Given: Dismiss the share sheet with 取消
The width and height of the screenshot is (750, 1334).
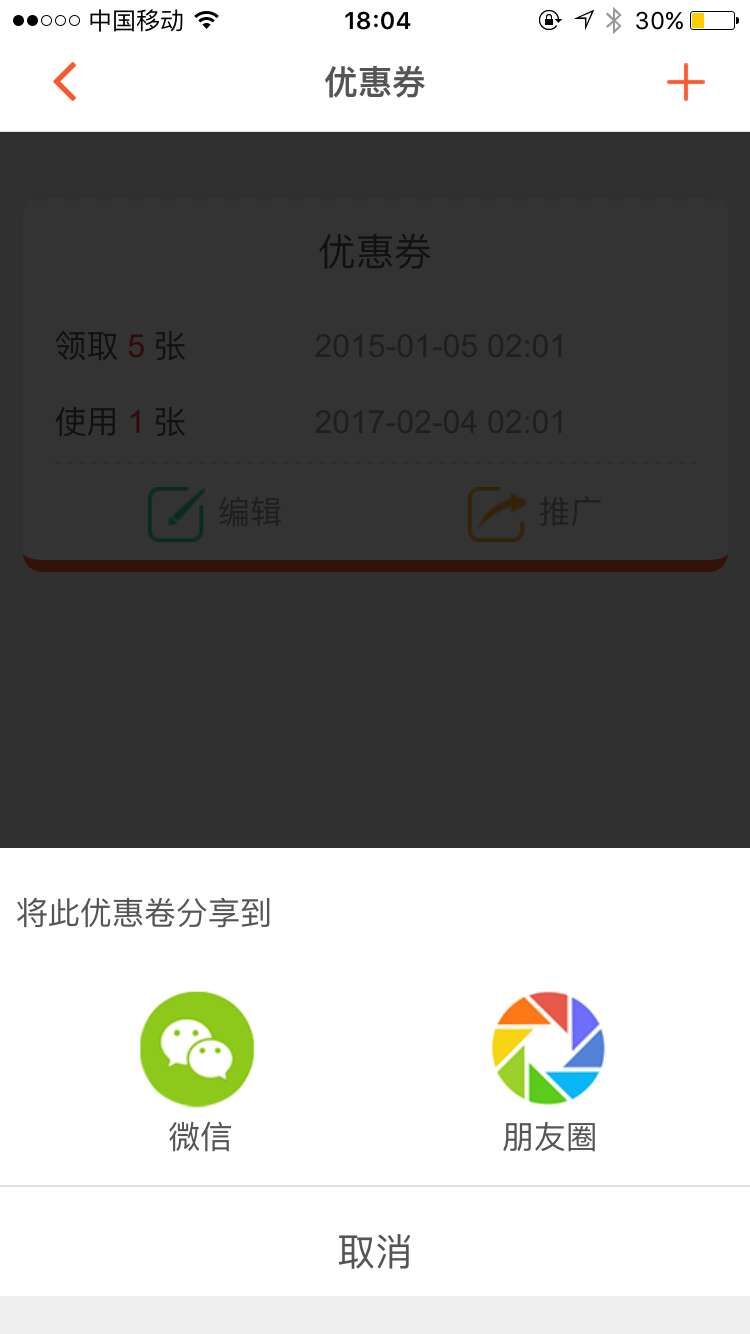Looking at the screenshot, I should pos(375,1251).
